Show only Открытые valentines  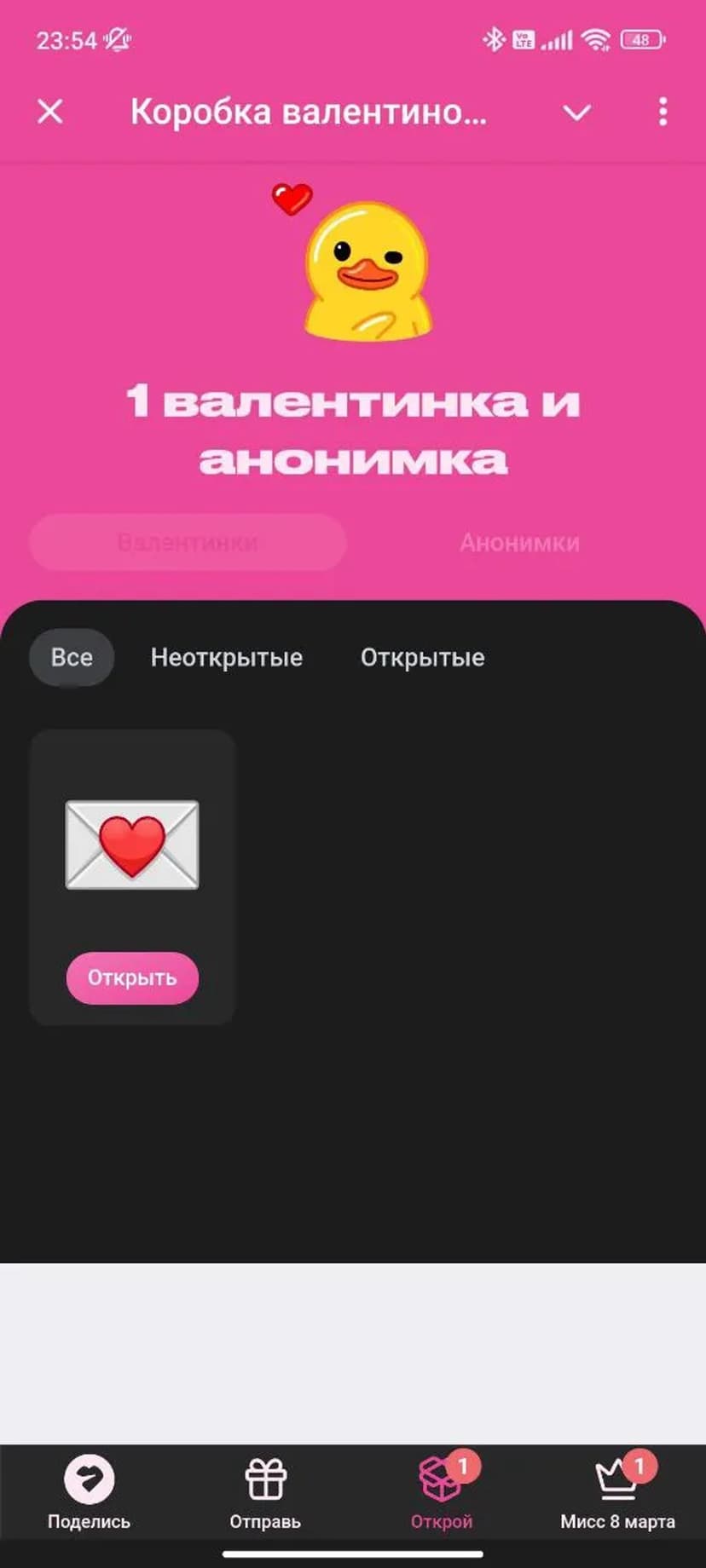pos(422,657)
